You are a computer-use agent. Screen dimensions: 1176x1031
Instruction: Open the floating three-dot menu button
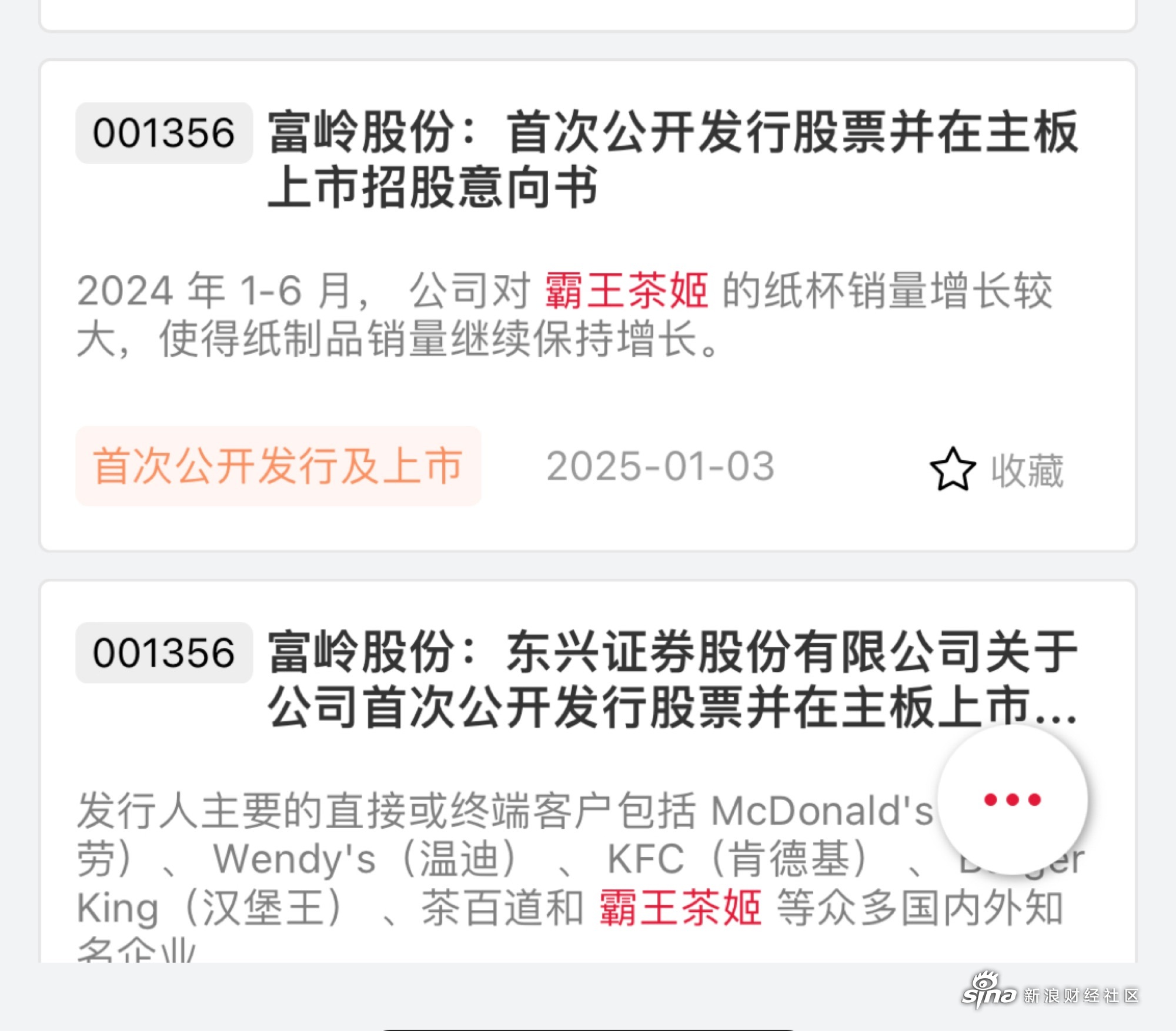(1012, 799)
